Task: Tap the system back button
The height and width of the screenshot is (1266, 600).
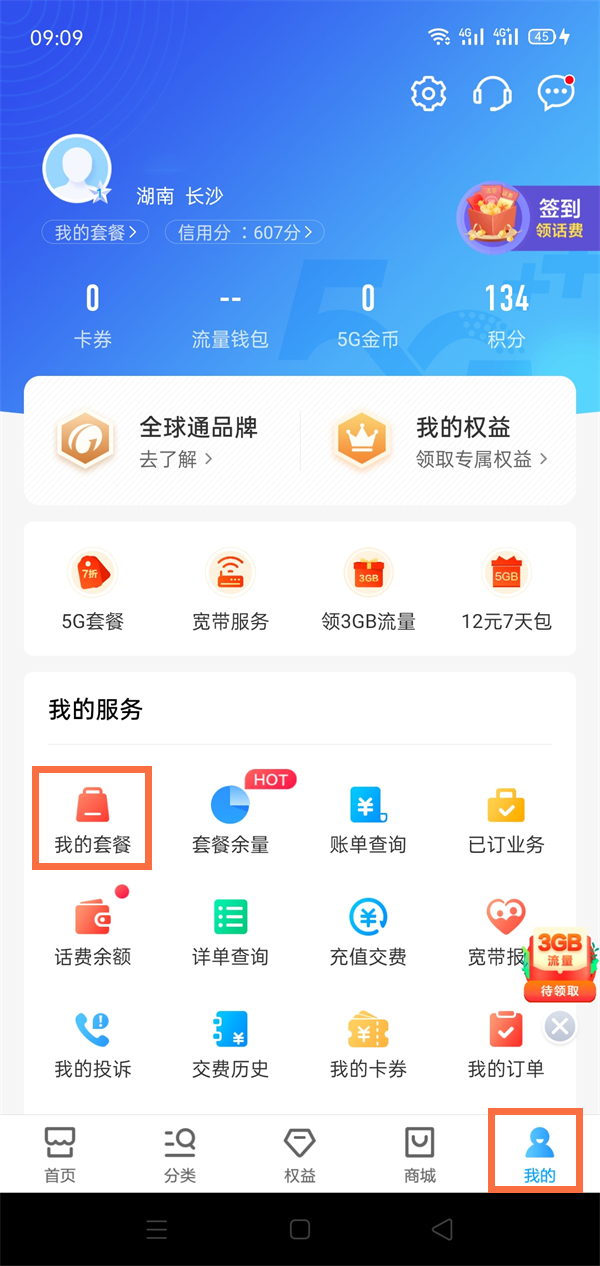Action: tap(442, 1229)
